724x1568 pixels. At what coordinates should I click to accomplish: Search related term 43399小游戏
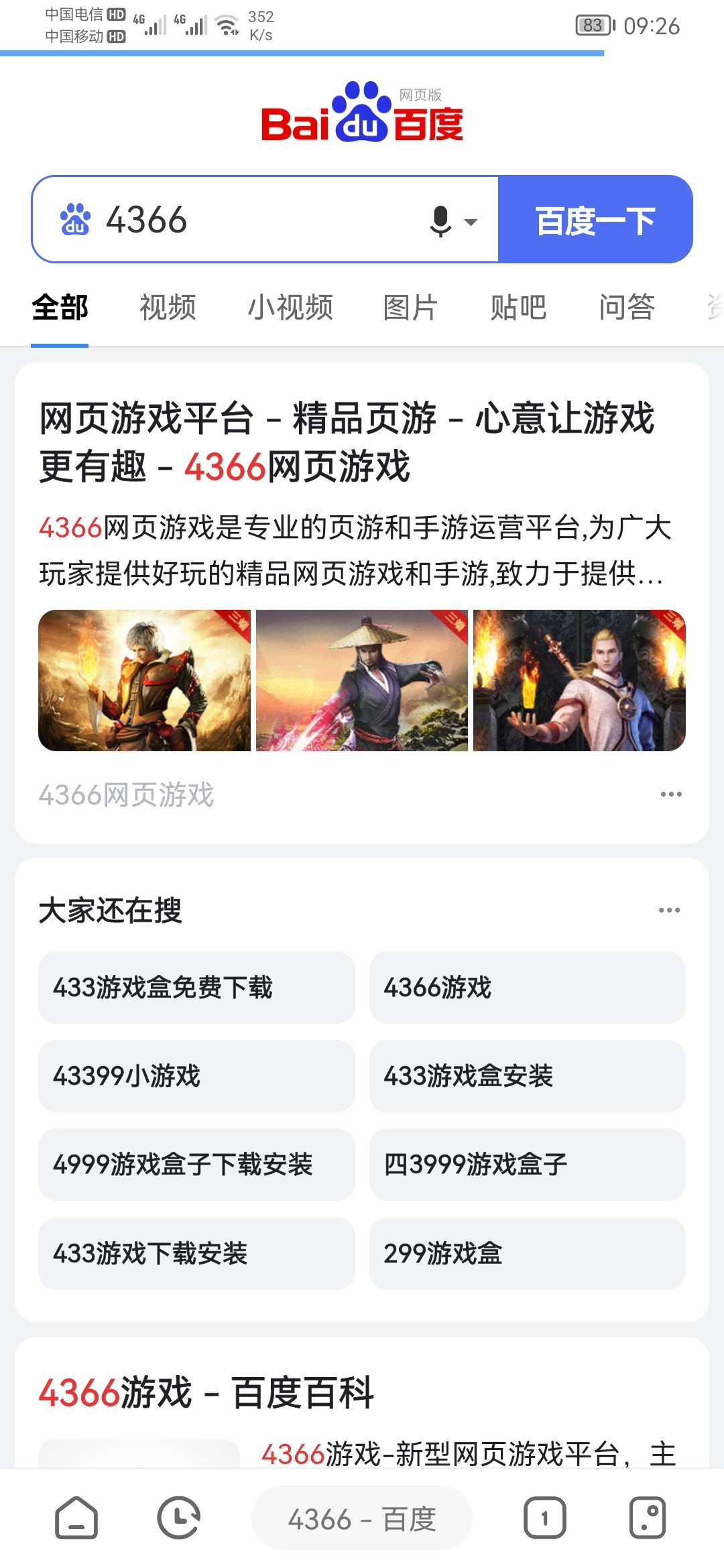pyautogui.click(x=198, y=1075)
